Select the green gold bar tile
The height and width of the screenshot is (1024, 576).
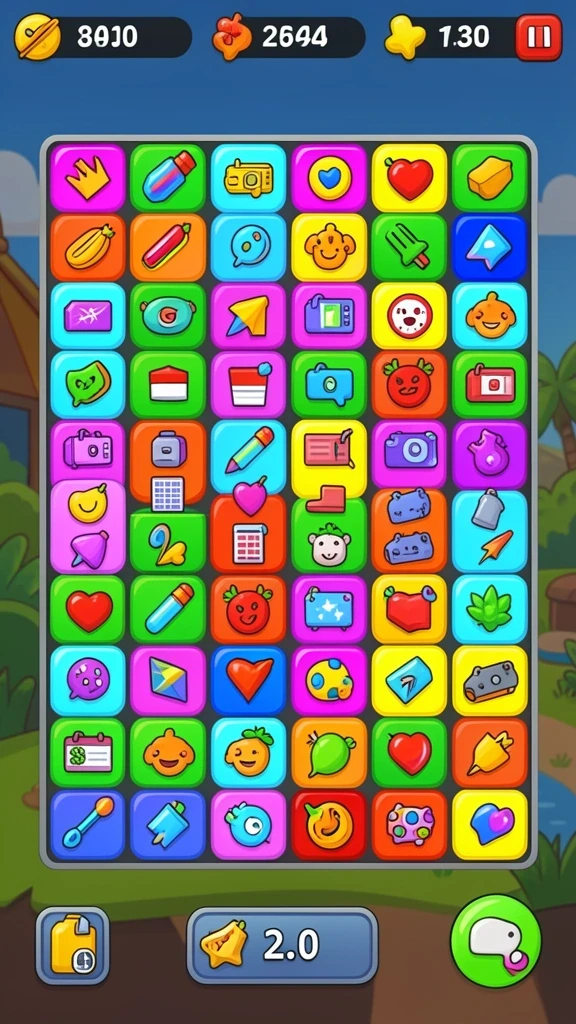click(x=489, y=178)
